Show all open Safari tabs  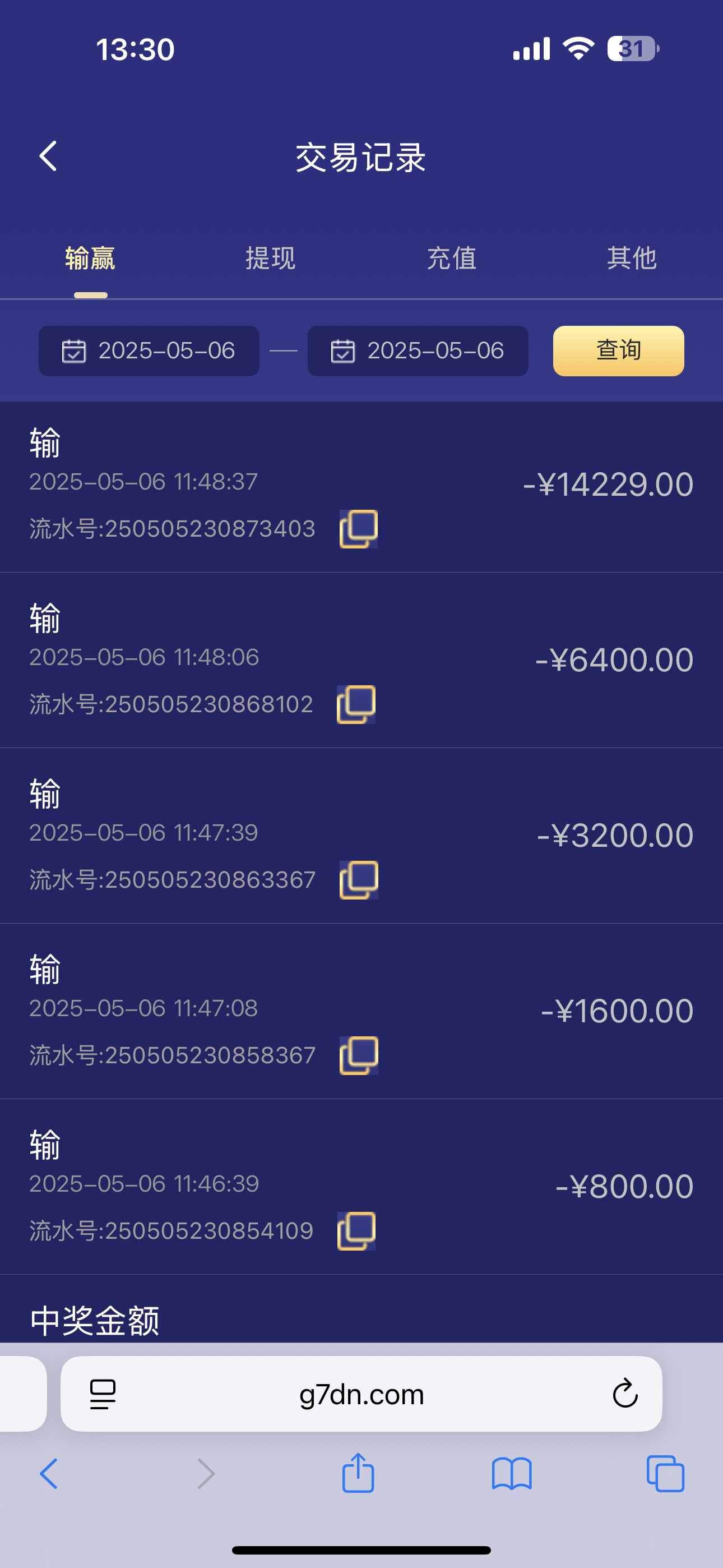tap(665, 1474)
